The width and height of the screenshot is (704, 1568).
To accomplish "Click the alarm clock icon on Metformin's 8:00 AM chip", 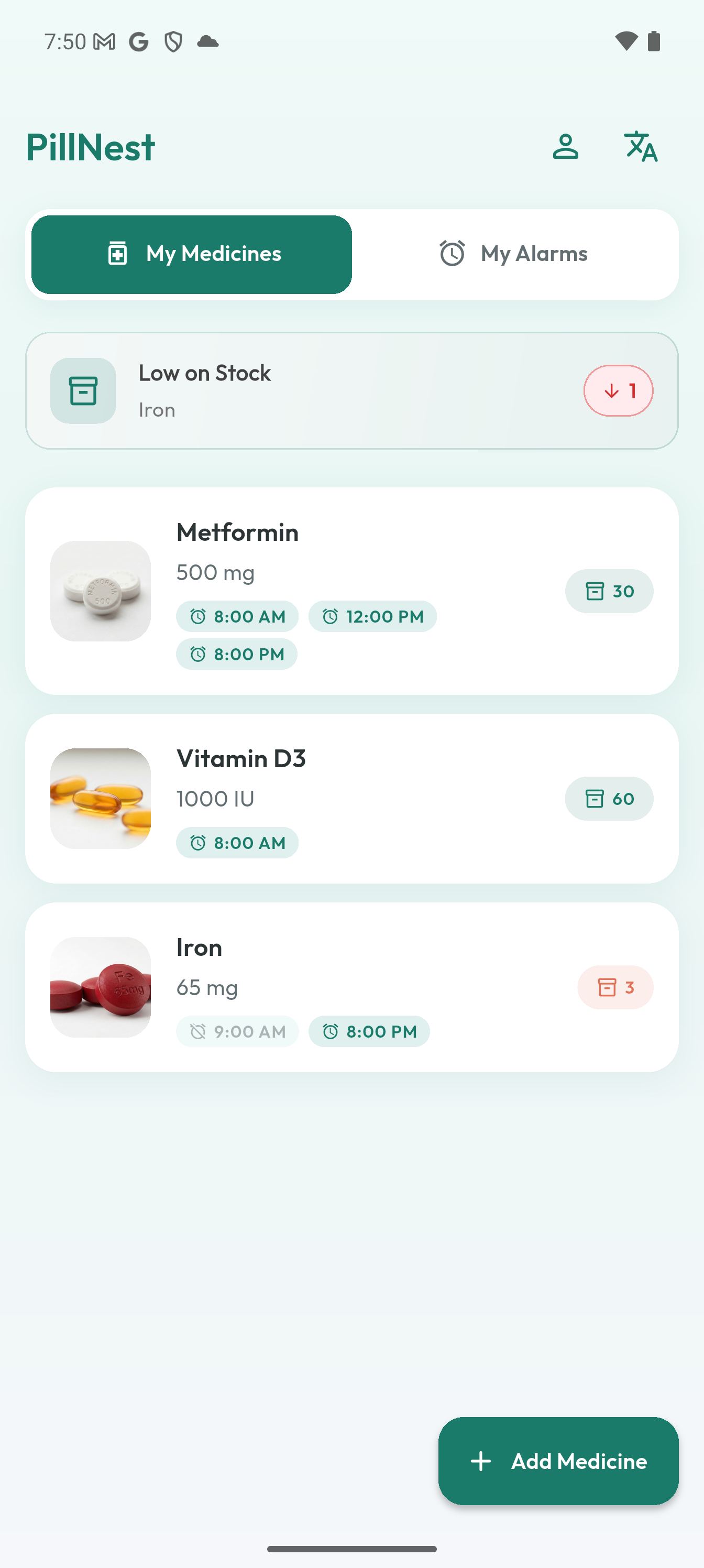I will point(197,616).
